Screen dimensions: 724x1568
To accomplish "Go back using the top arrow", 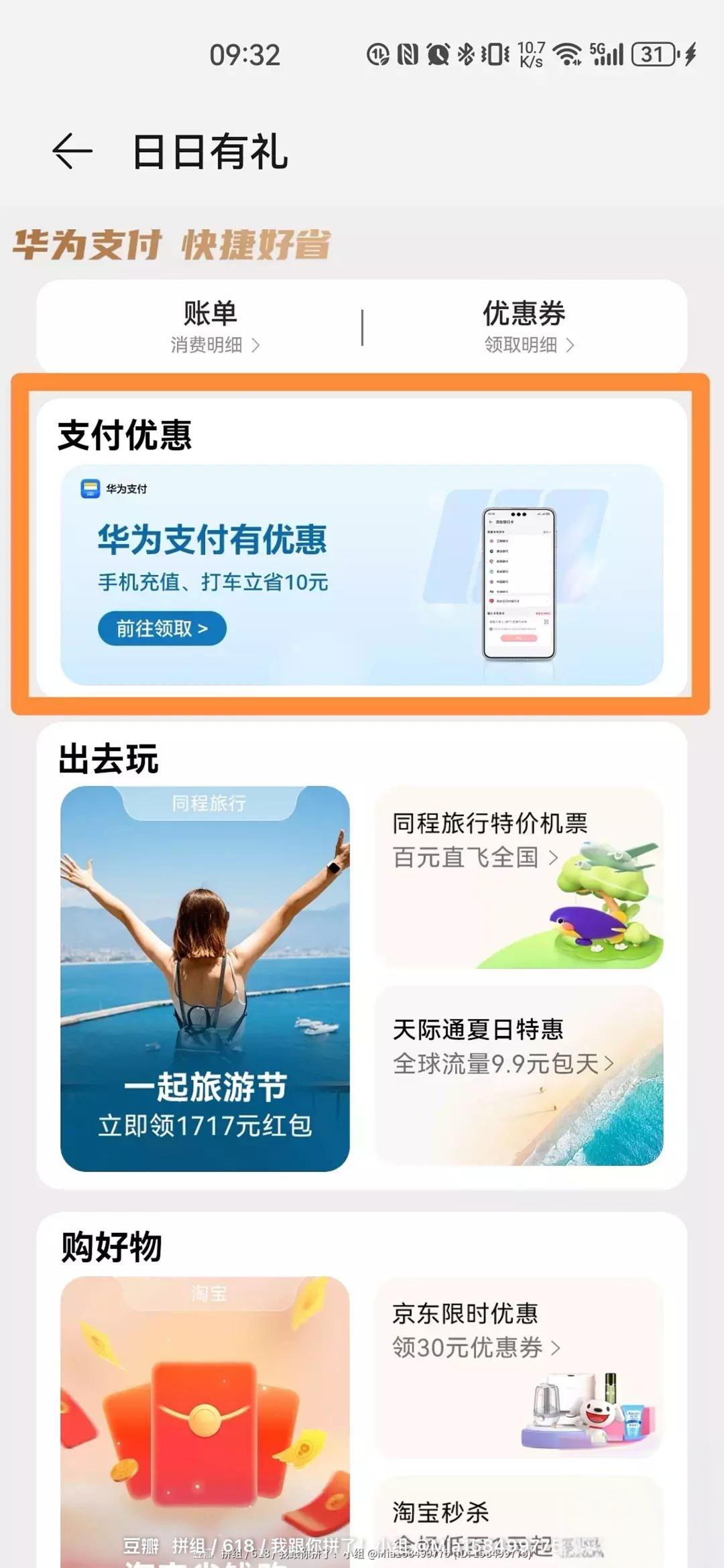I will tap(72, 151).
